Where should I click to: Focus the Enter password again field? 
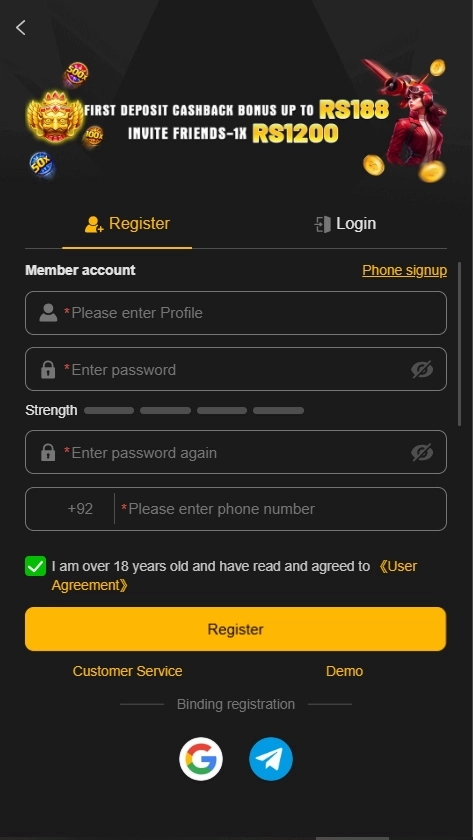tap(236, 452)
